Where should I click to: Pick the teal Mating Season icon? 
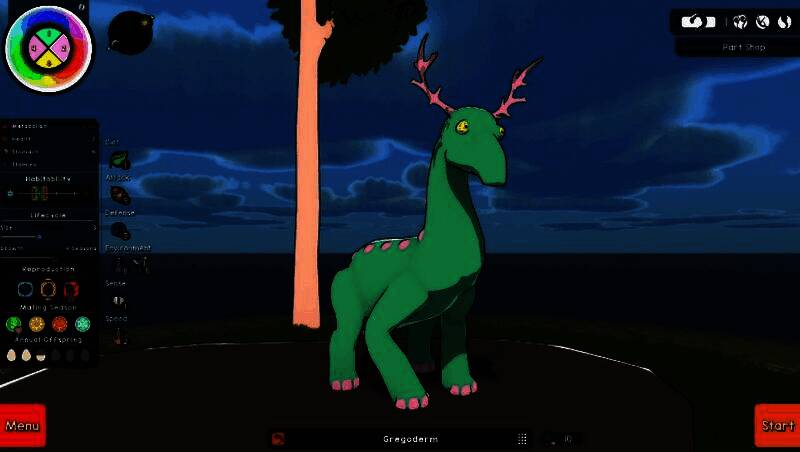point(83,324)
